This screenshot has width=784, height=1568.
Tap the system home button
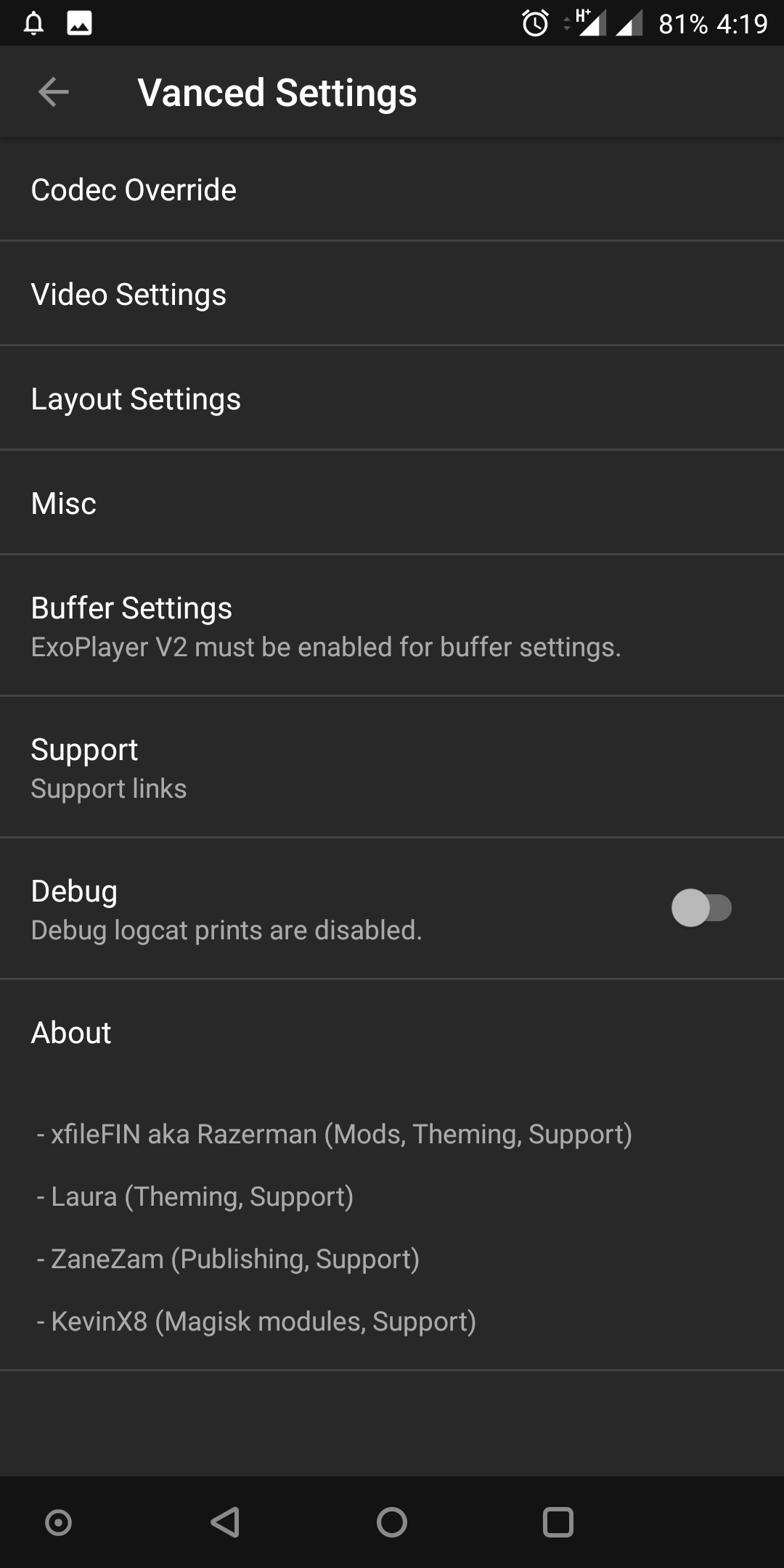click(392, 1522)
